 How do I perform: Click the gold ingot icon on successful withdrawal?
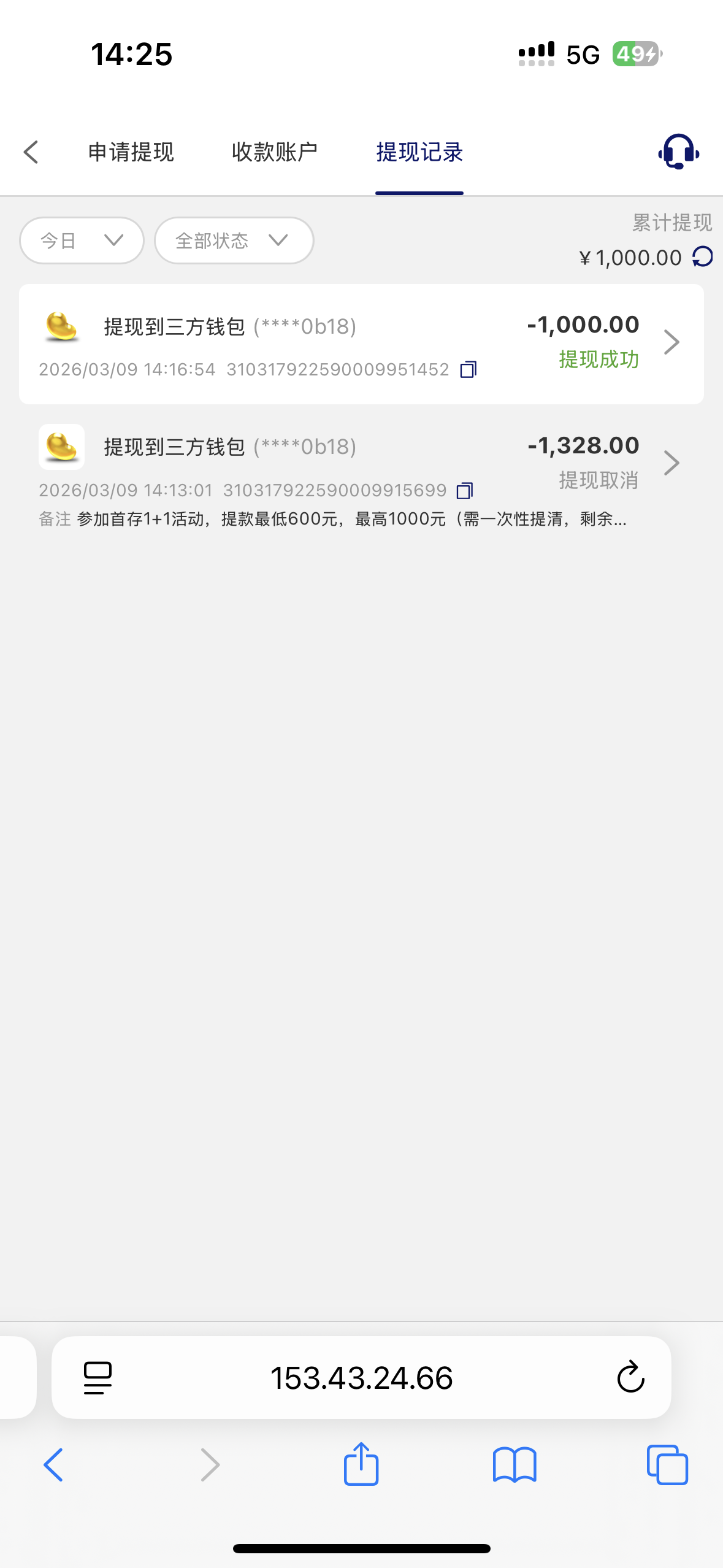coord(61,326)
